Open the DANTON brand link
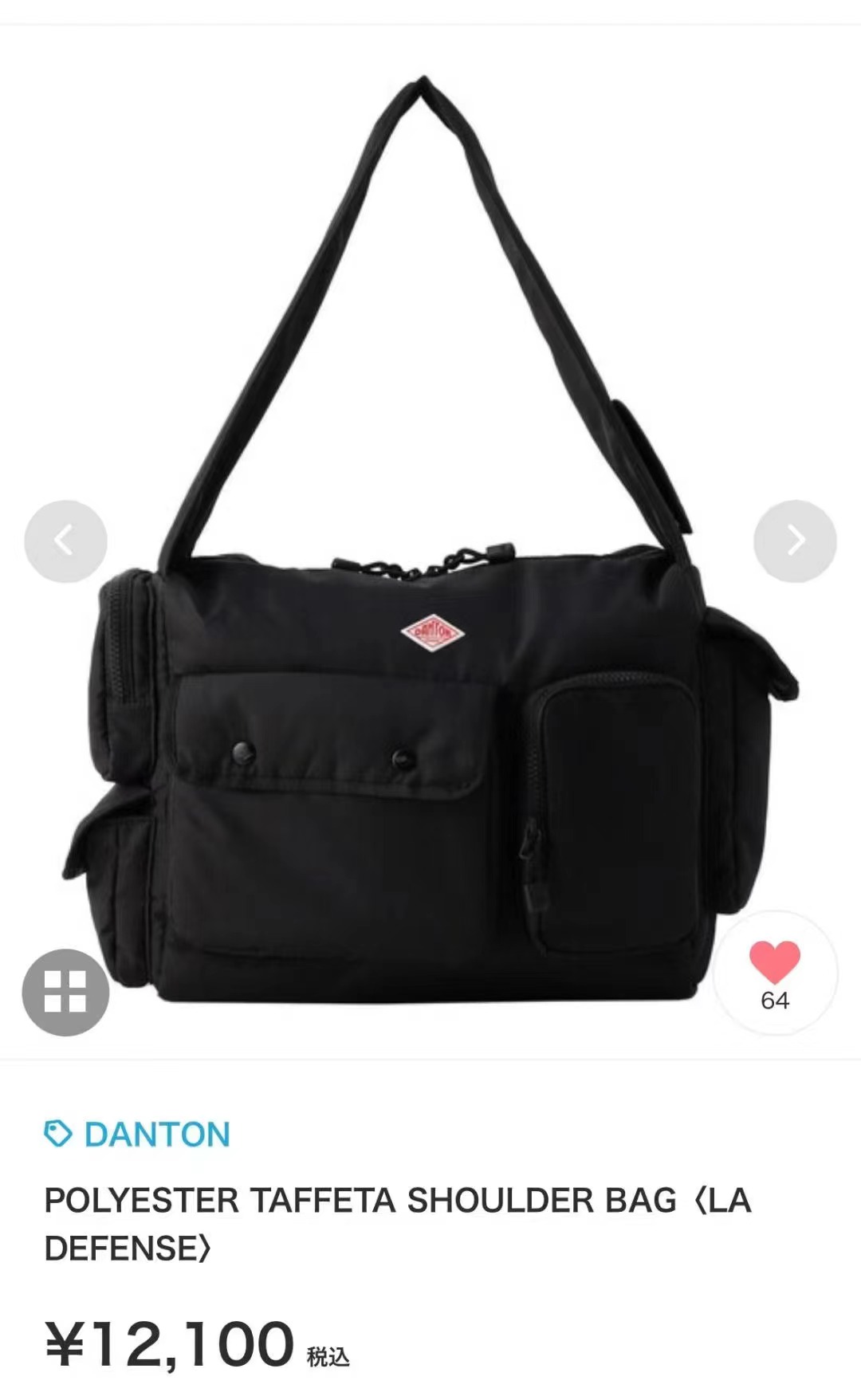The width and height of the screenshot is (861, 1400). (x=137, y=1135)
